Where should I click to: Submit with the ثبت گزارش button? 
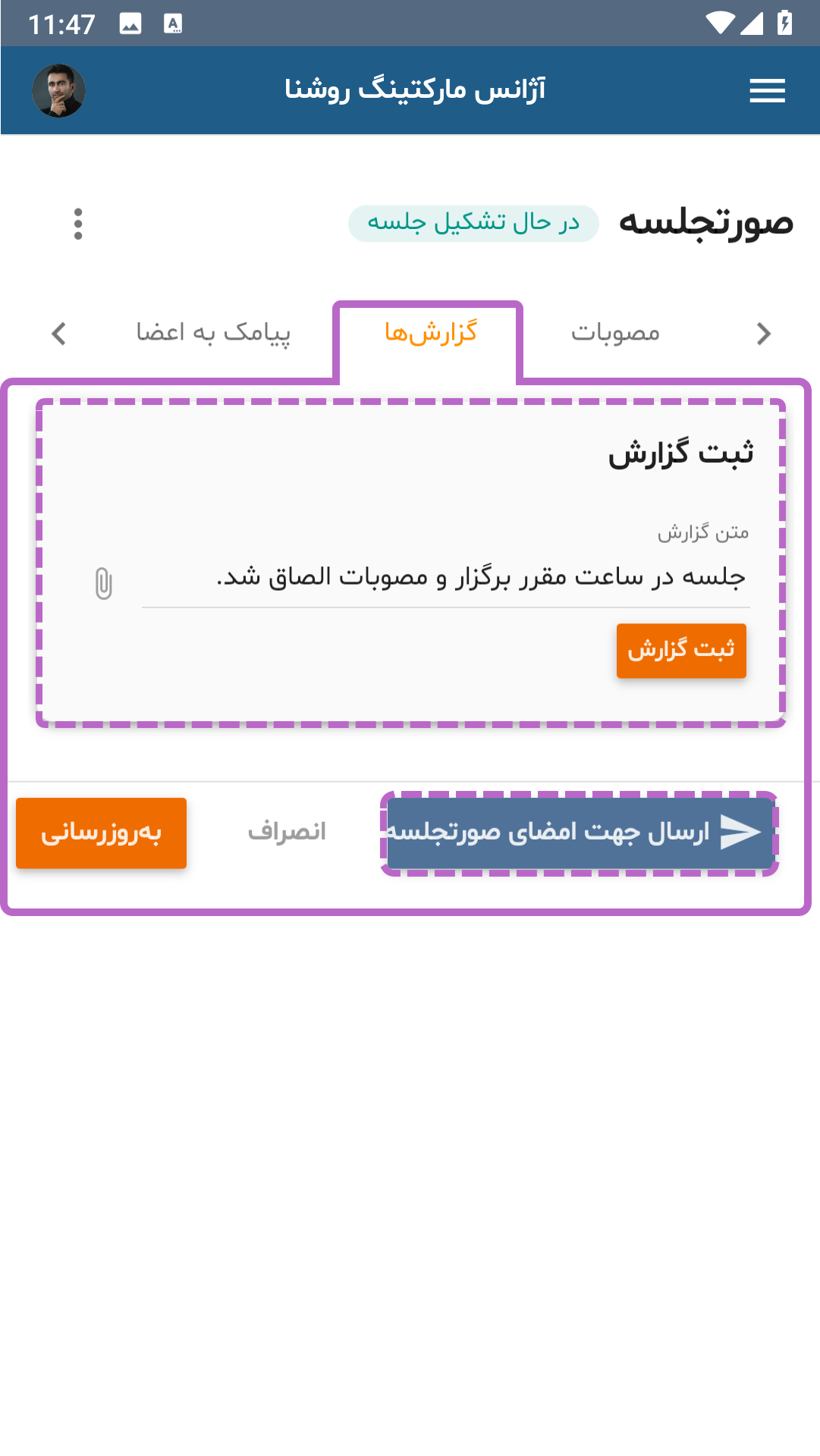tap(681, 651)
